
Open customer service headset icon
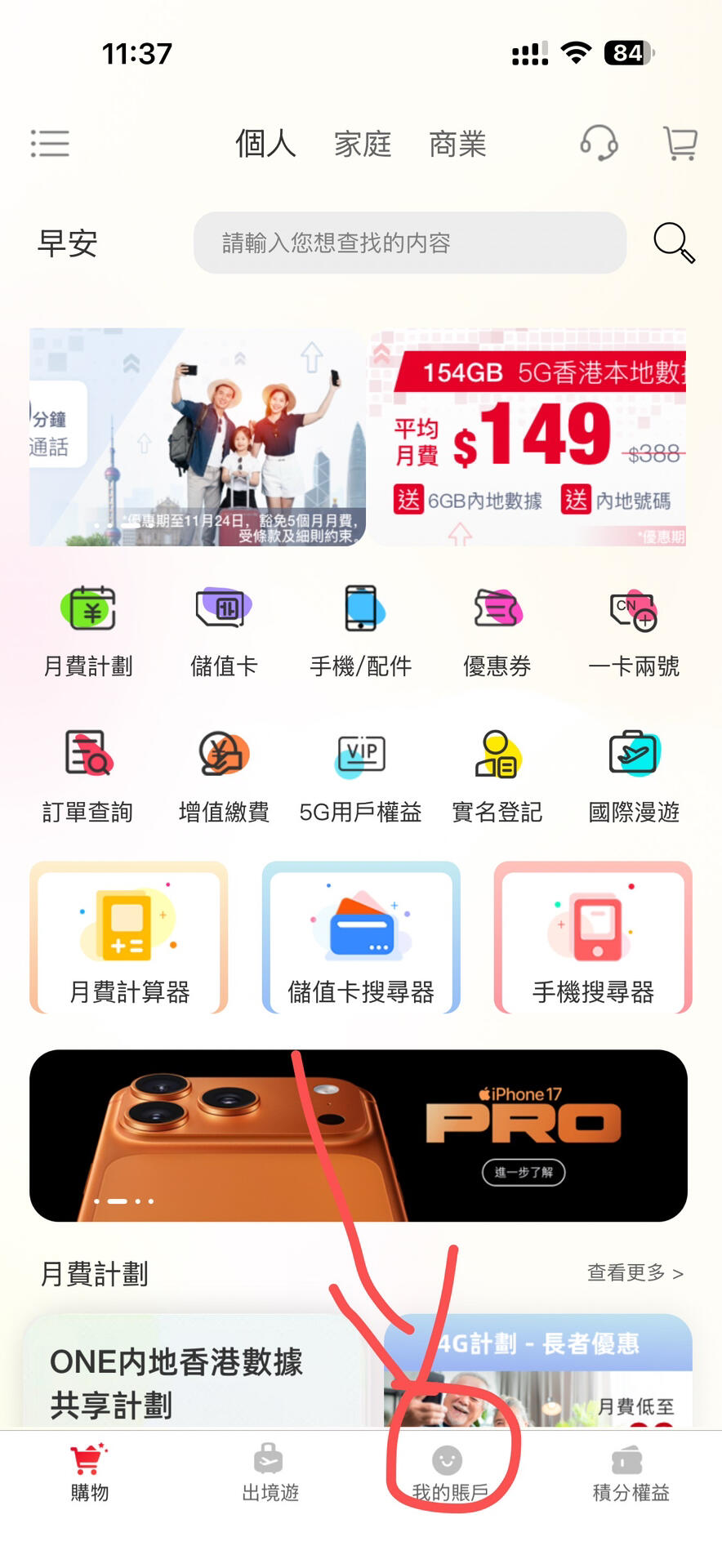pos(599,143)
